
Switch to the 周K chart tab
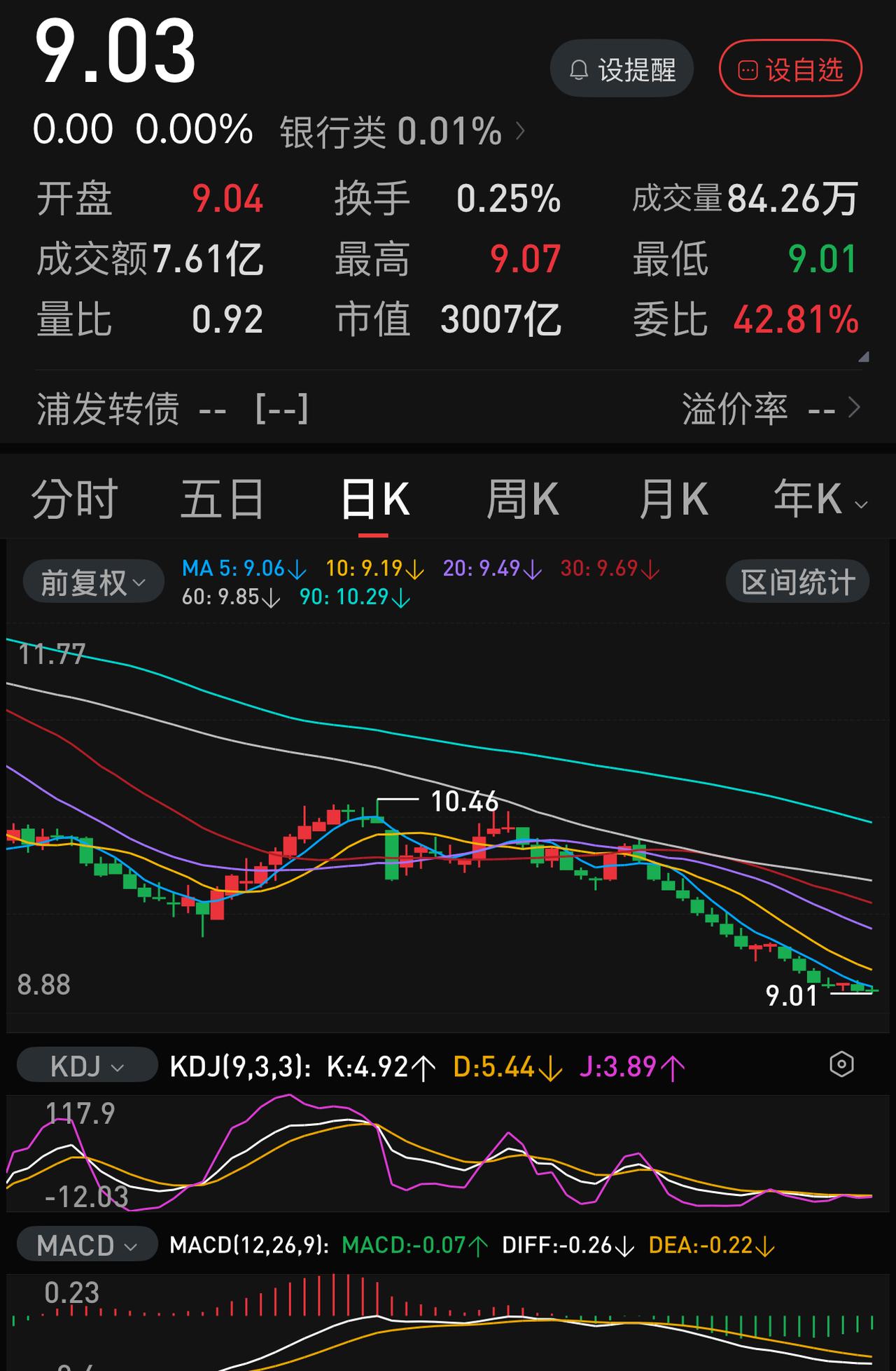point(522,499)
